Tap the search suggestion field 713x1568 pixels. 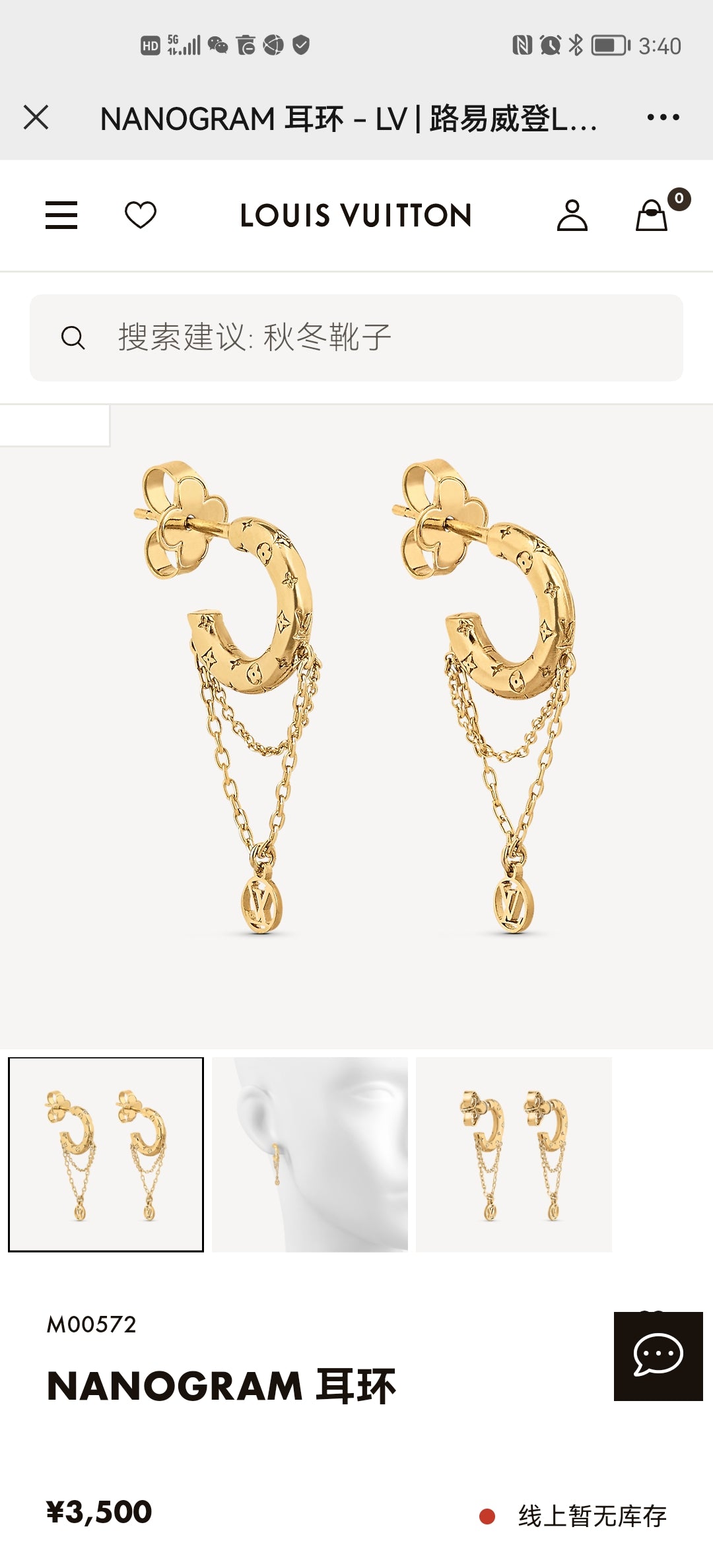click(x=356, y=338)
